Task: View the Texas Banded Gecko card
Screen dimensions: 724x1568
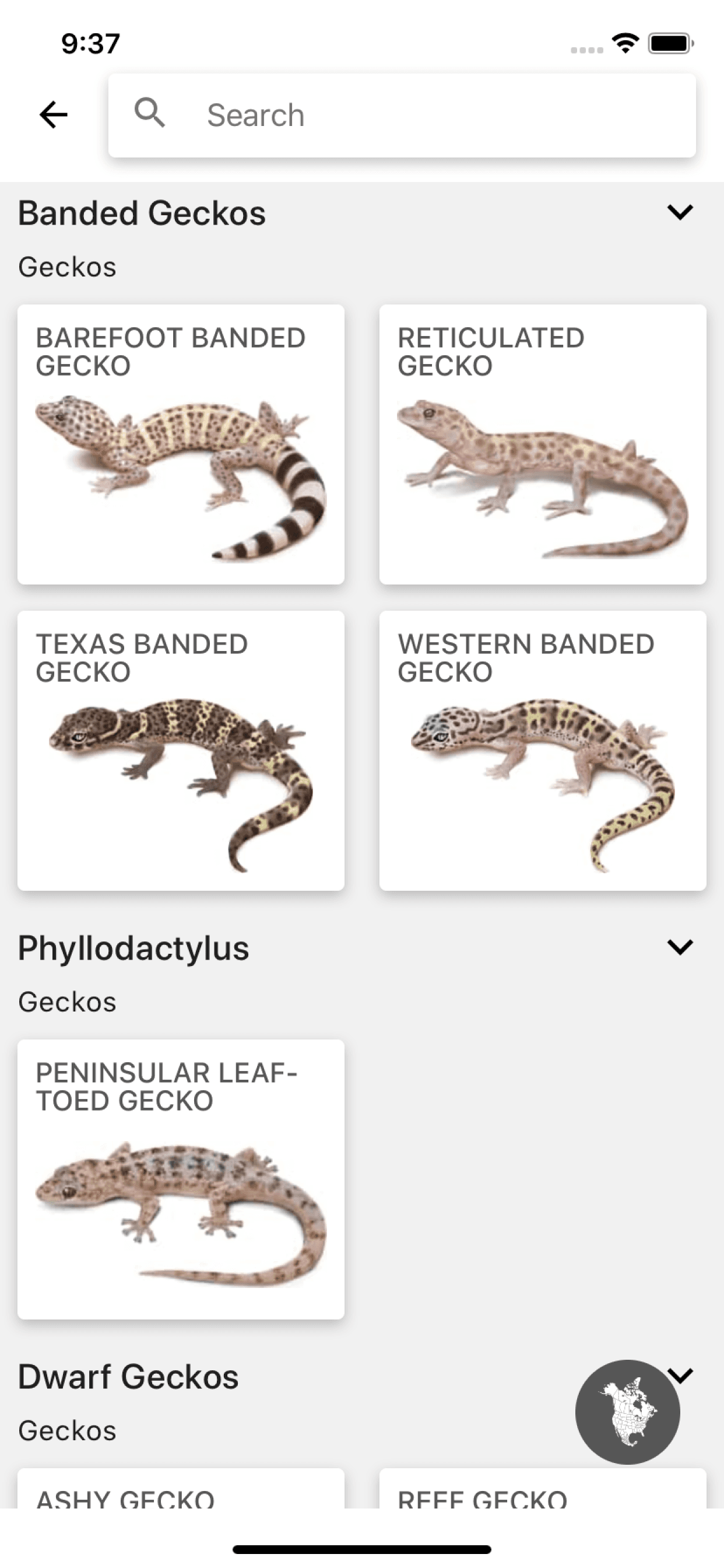Action: point(181,751)
